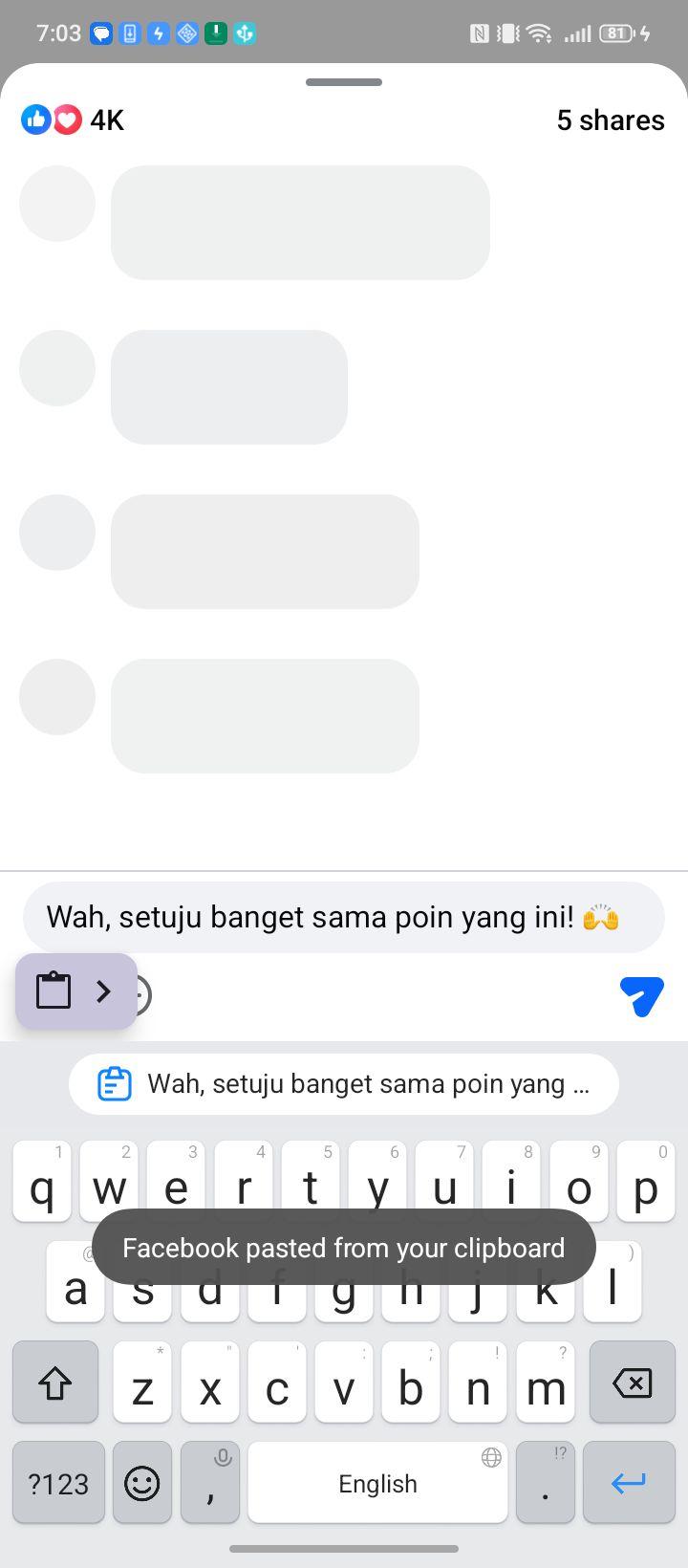Tap the backspace key
The width and height of the screenshot is (688, 1568).
coord(633,1383)
